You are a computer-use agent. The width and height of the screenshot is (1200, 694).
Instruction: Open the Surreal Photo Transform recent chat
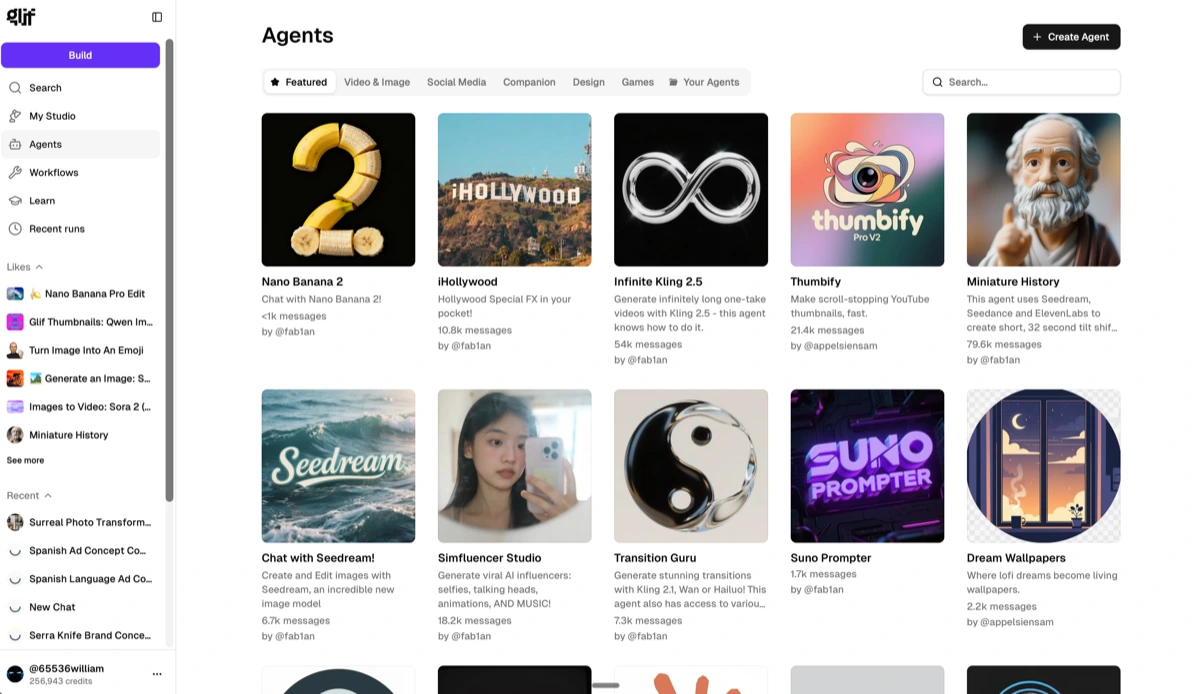89,522
